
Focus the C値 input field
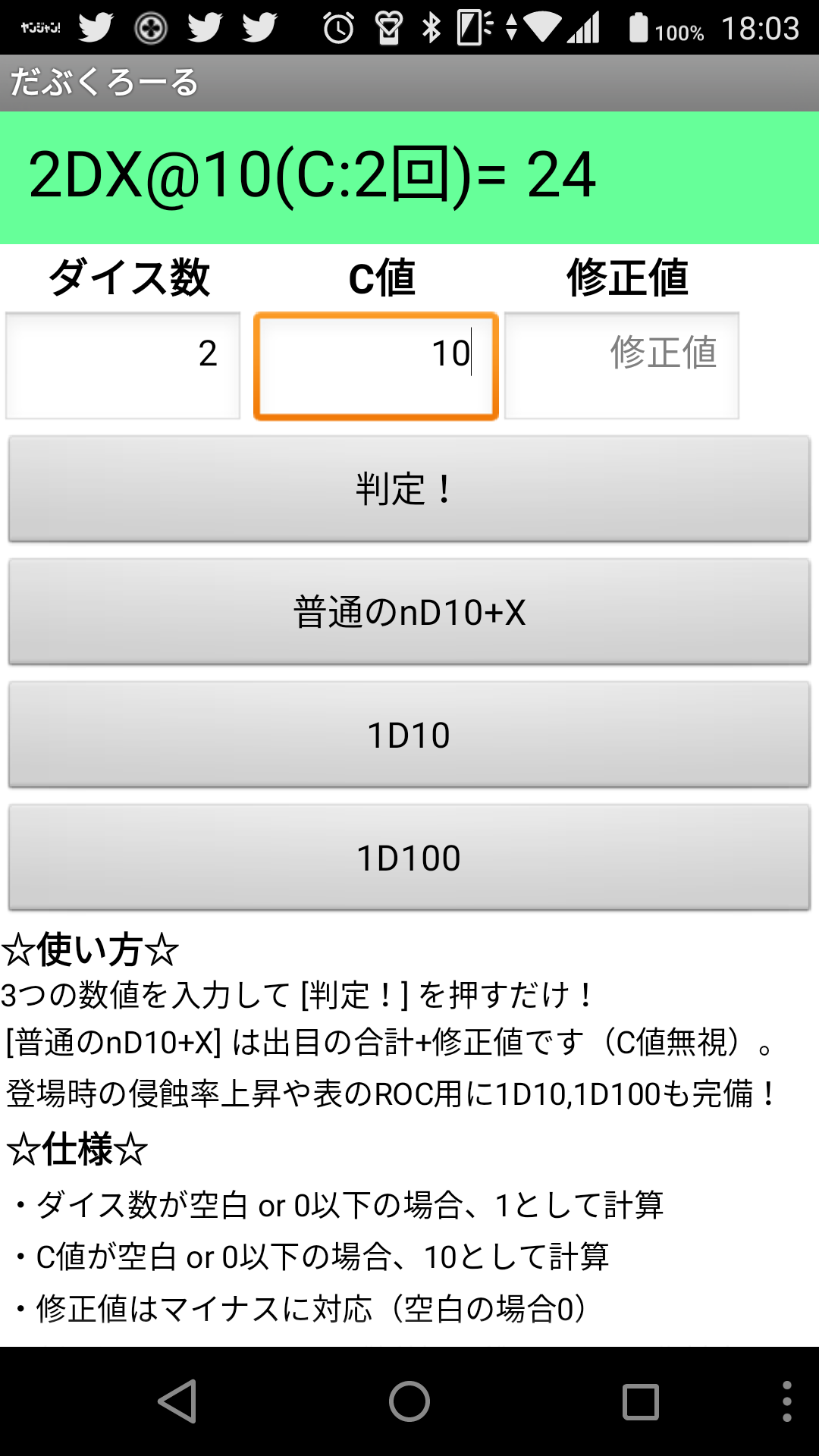click(376, 366)
